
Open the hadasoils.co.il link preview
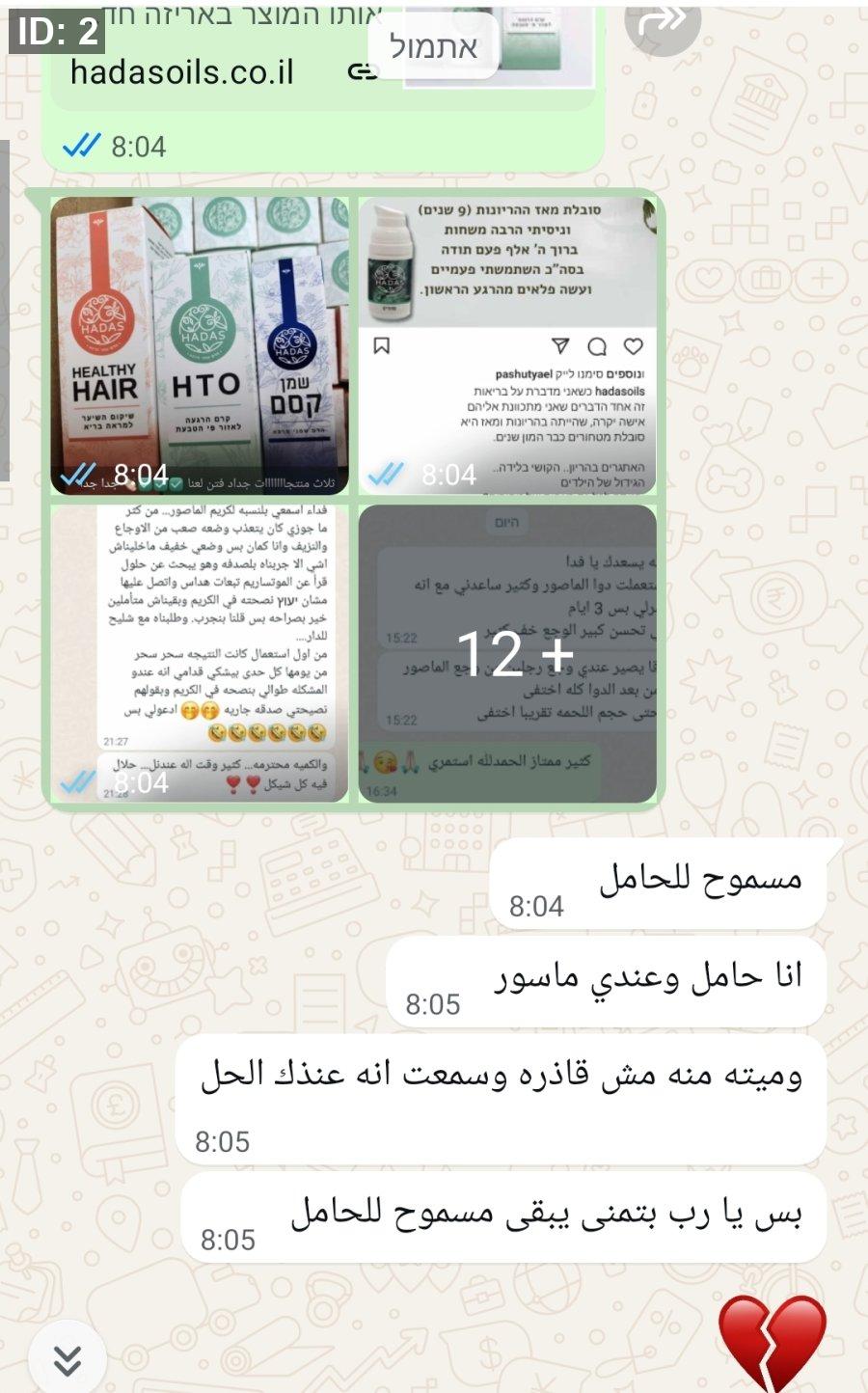pos(183,72)
